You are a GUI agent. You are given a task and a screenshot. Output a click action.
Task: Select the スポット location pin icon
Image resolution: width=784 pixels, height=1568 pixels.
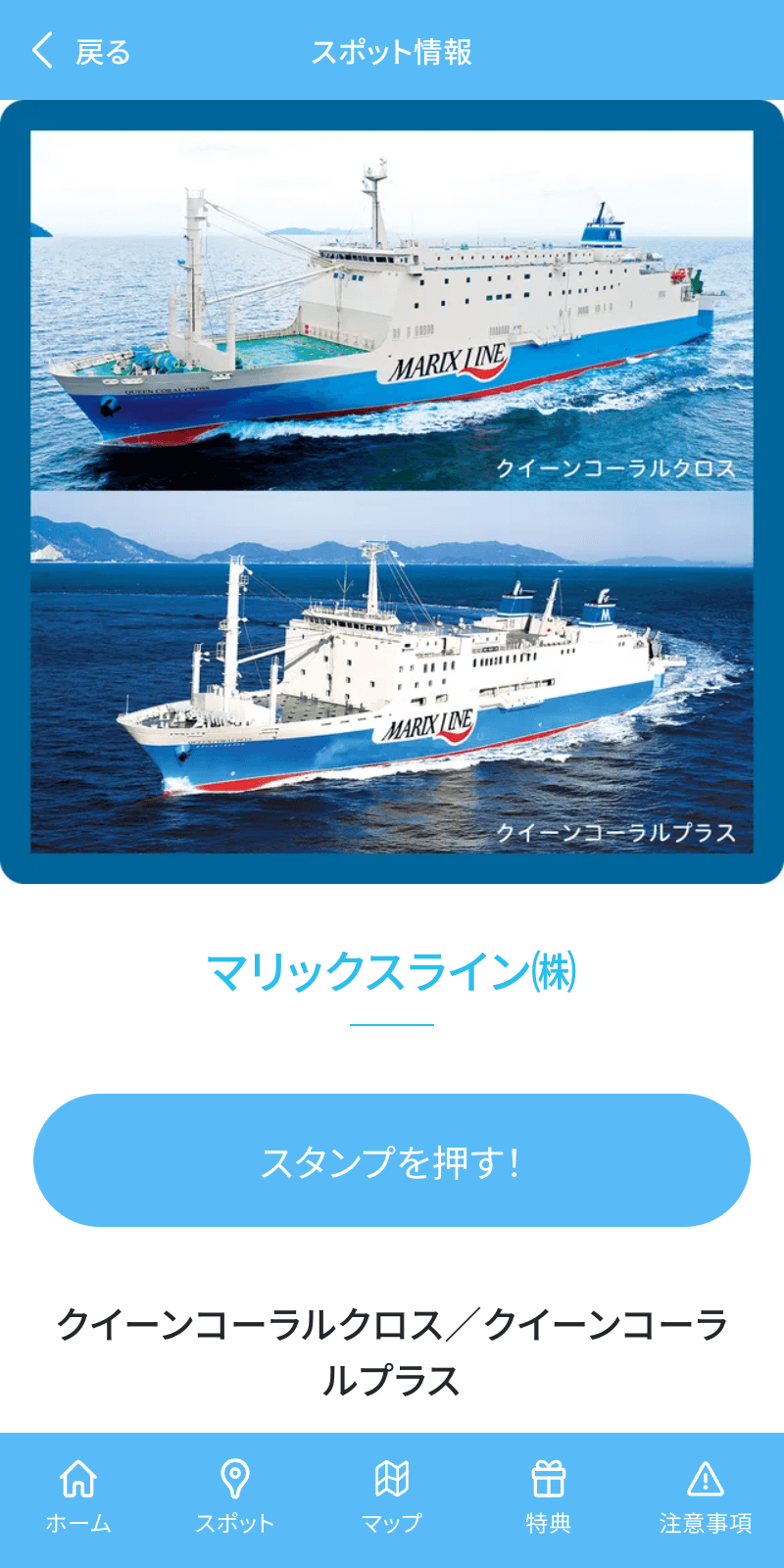tap(234, 1478)
